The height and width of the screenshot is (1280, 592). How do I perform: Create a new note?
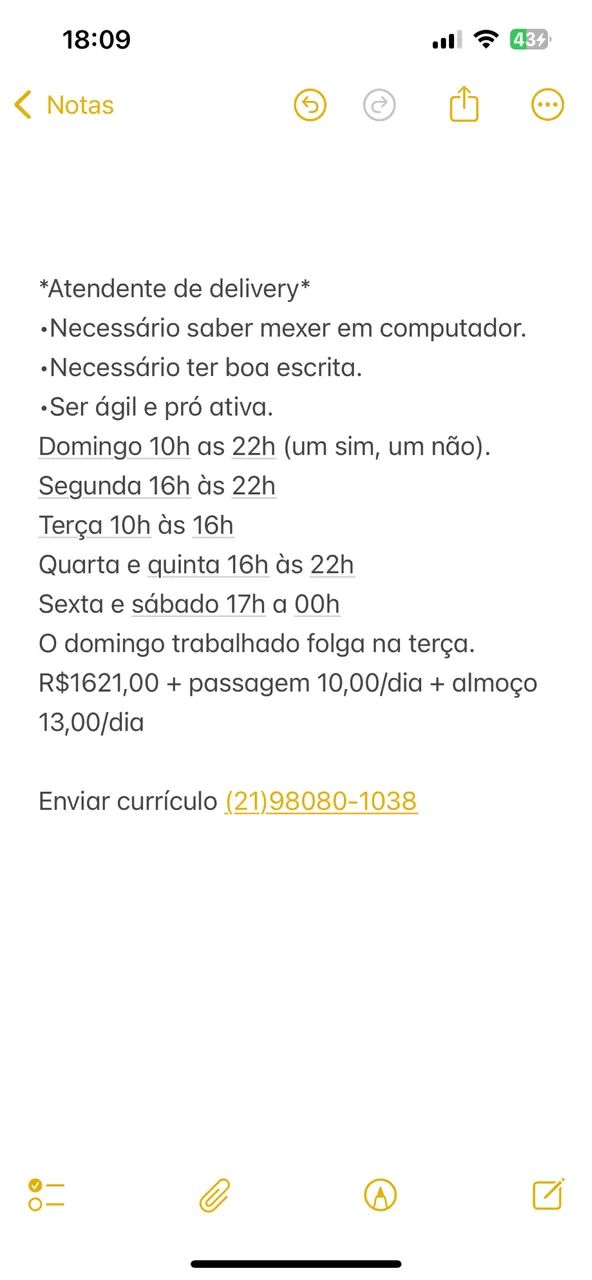tap(548, 1193)
